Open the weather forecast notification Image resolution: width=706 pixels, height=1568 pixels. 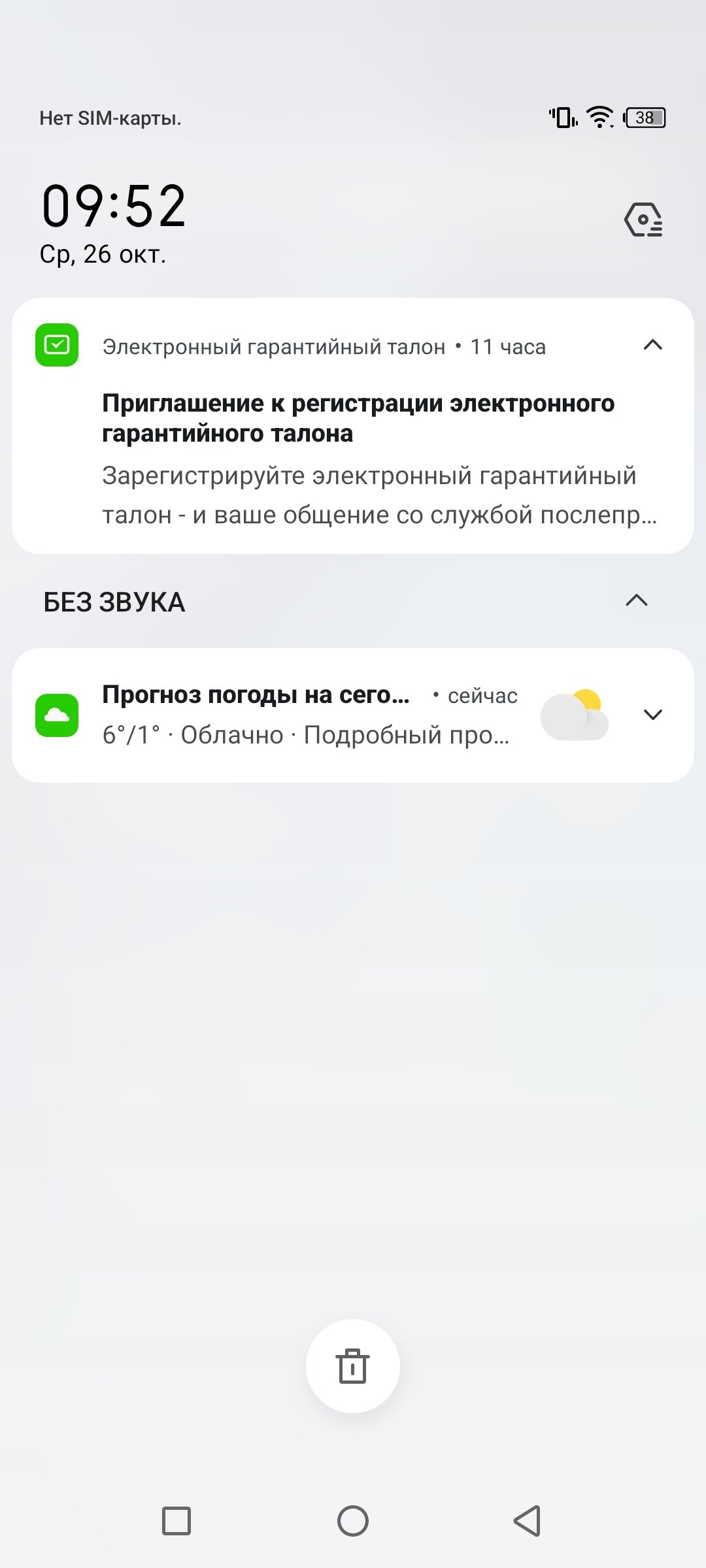coord(353,715)
